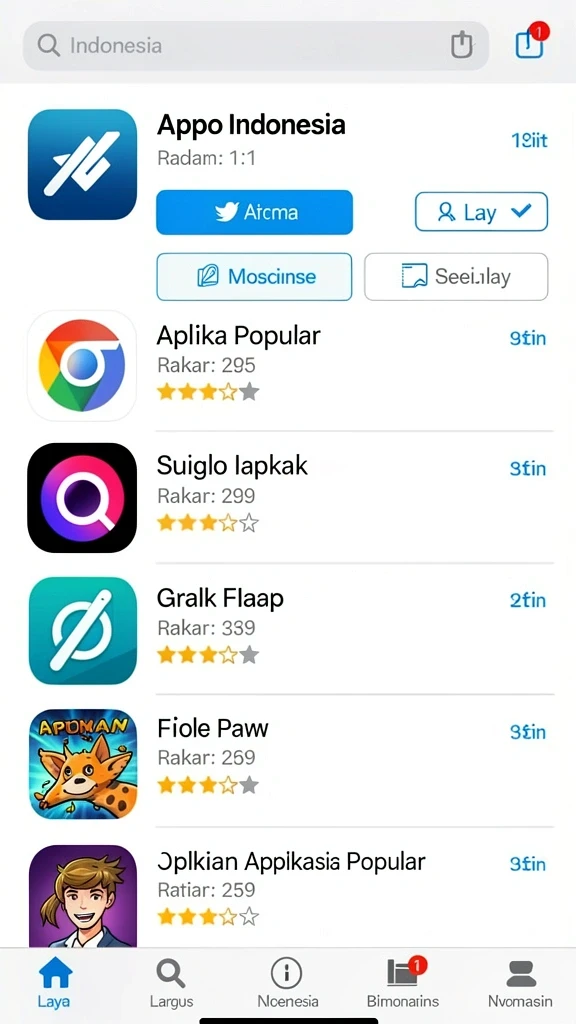The height and width of the screenshot is (1024, 576).
Task: Tap the get button beside Gralk Flaap
Action: point(528,600)
